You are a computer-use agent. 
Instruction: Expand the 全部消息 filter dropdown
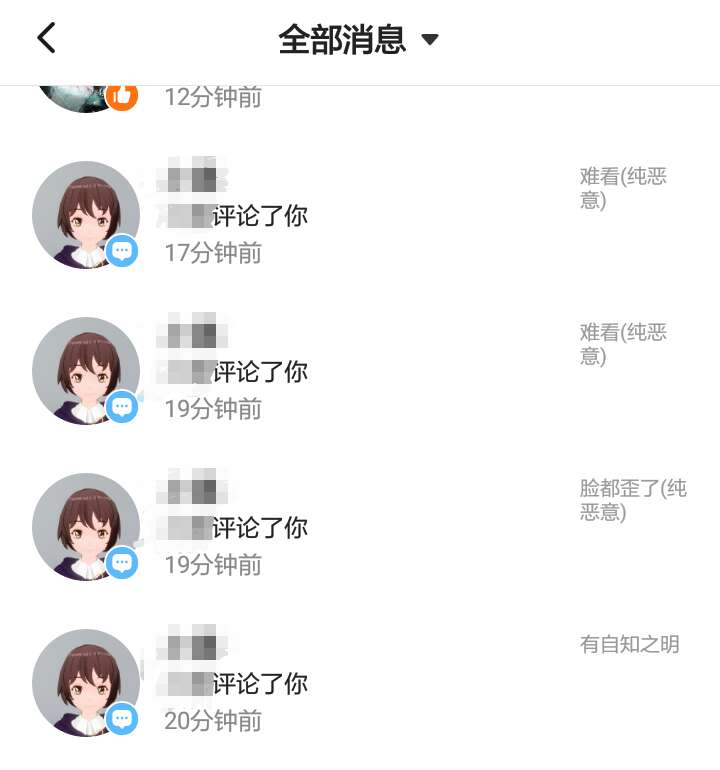click(359, 39)
